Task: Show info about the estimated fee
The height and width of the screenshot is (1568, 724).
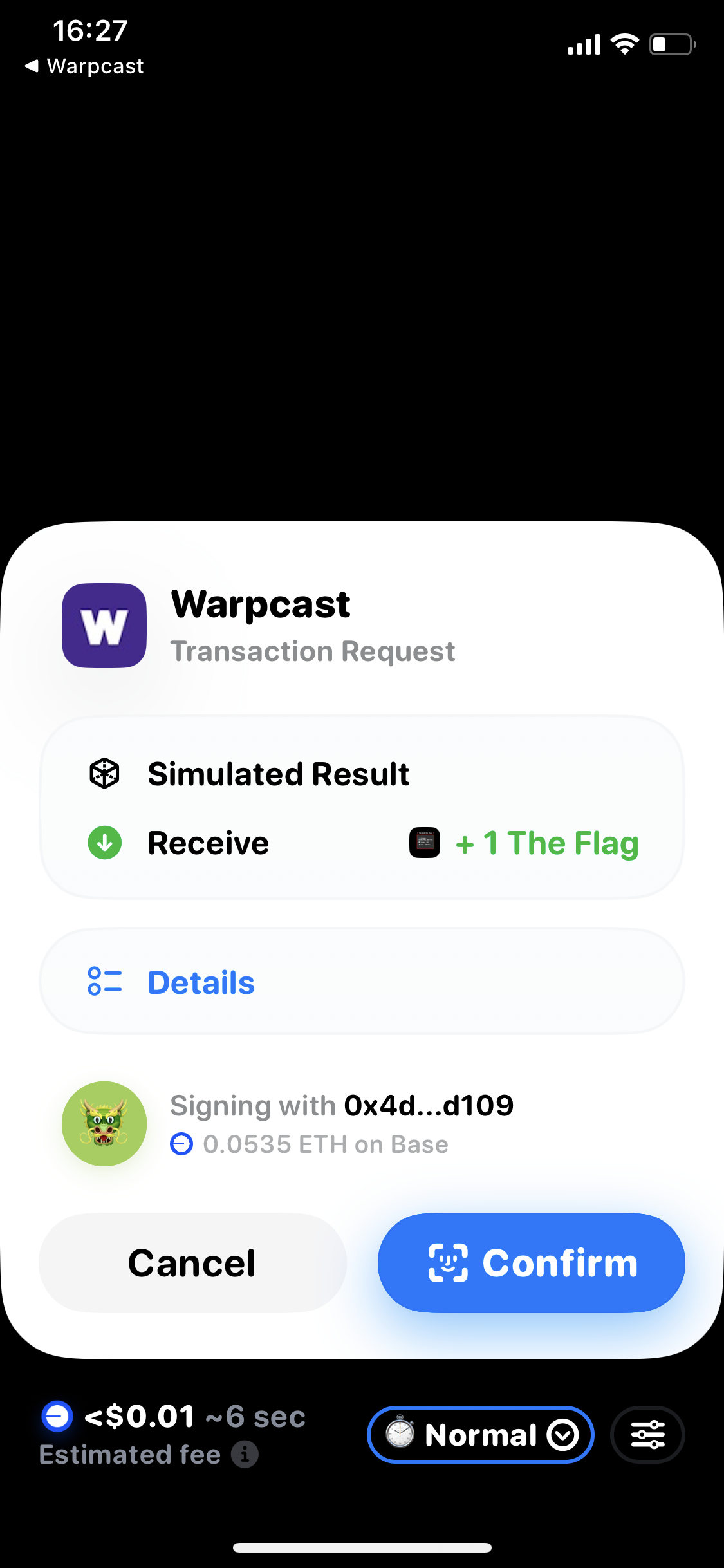Action: tap(245, 1455)
